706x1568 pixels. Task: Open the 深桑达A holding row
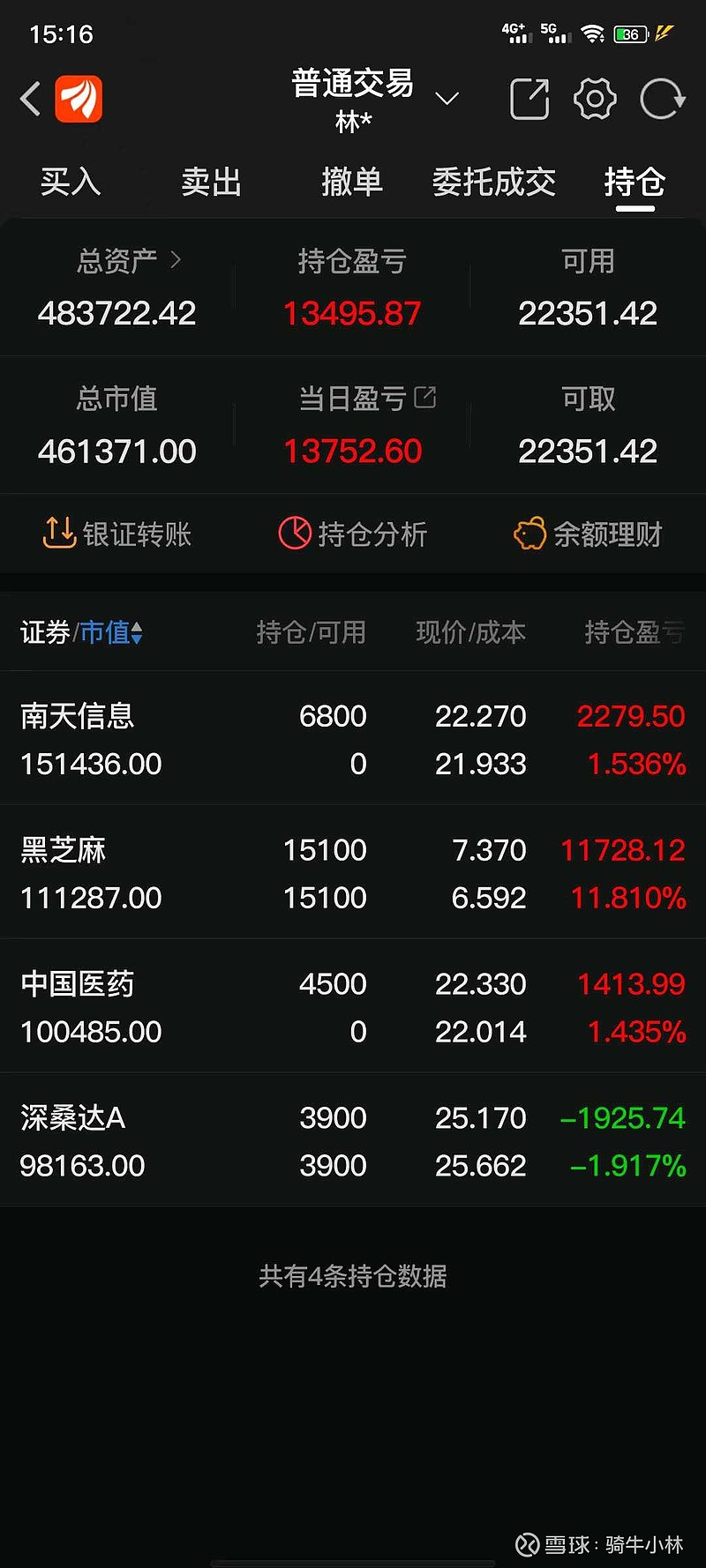(x=353, y=1141)
